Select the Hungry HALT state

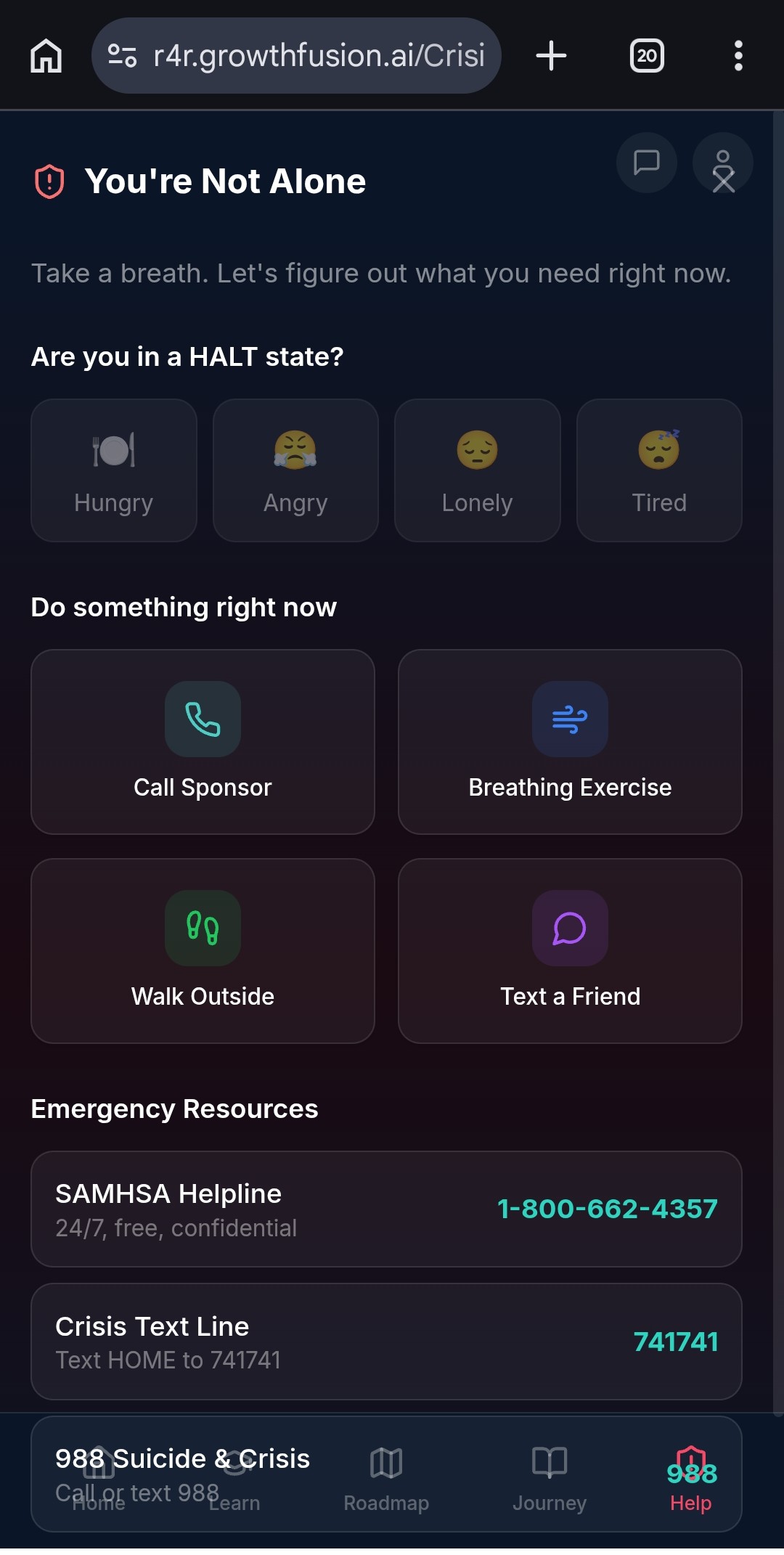click(113, 470)
